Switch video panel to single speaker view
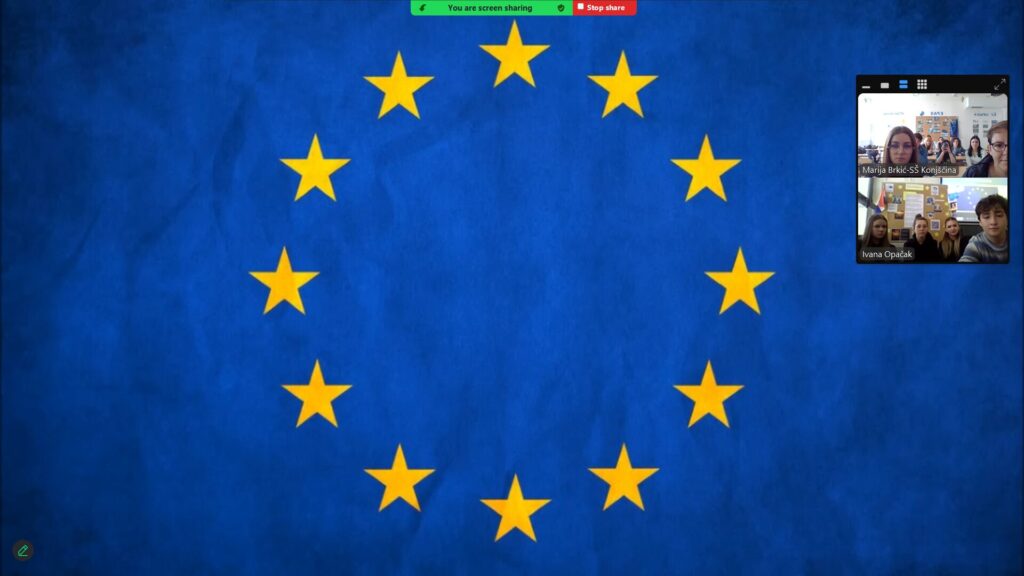The image size is (1024, 576). tap(884, 85)
